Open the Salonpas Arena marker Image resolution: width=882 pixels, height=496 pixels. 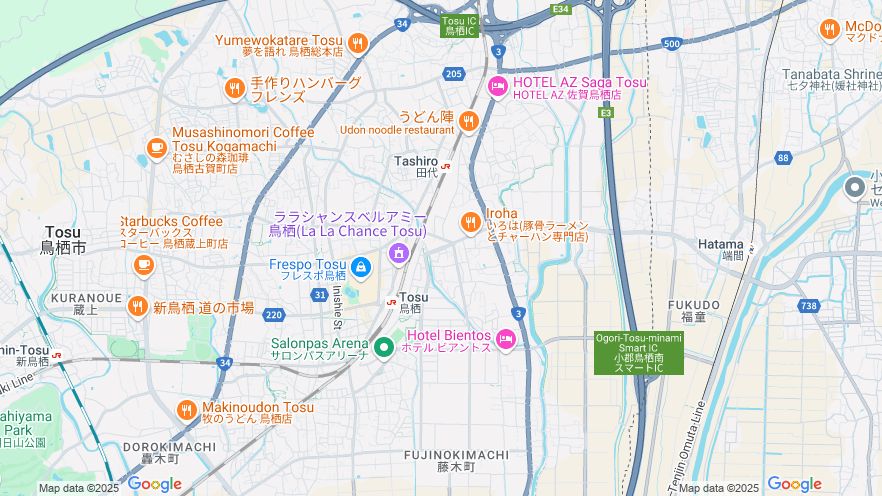[x=384, y=347]
